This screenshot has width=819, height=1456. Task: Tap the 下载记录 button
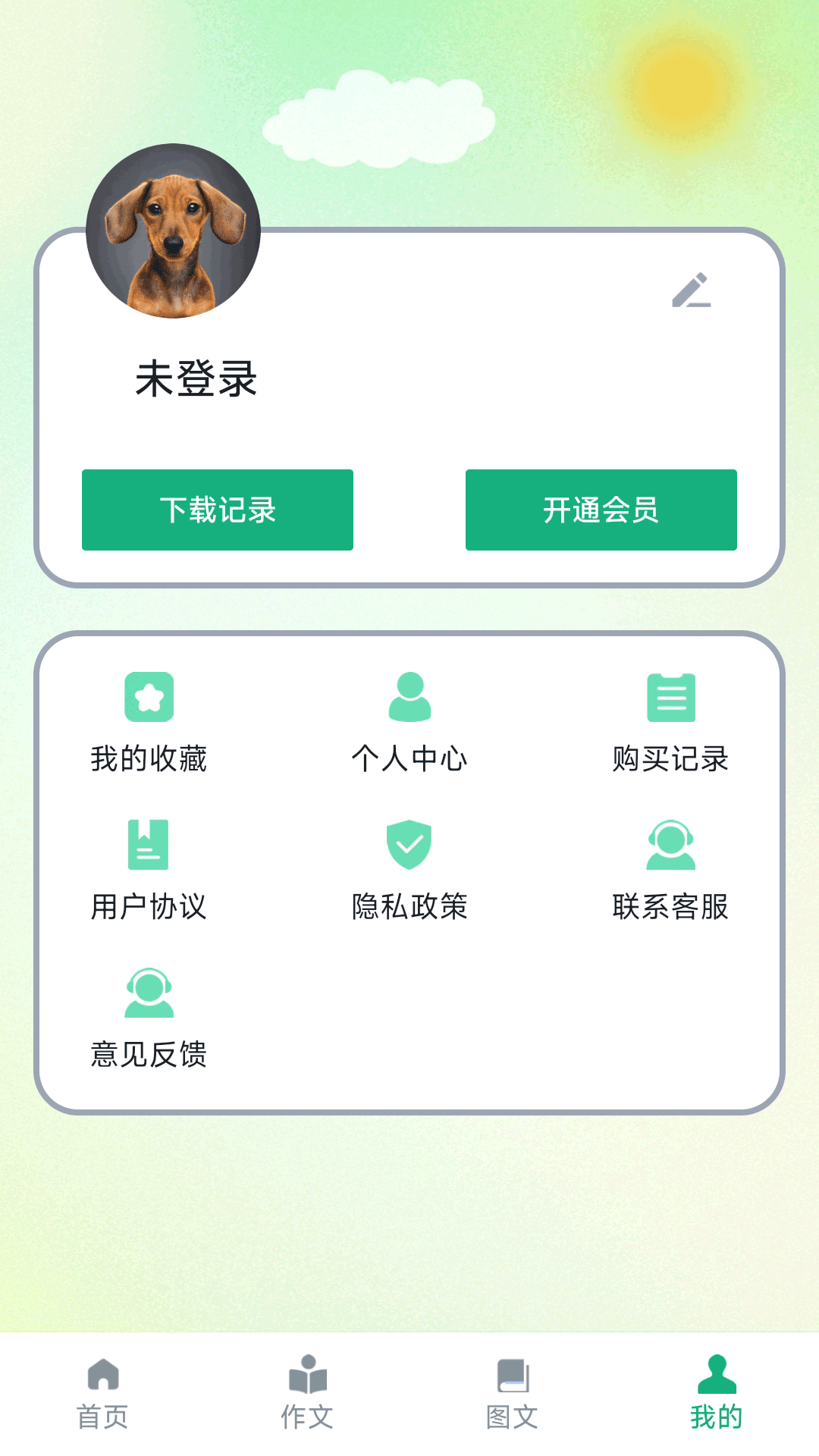tap(217, 508)
